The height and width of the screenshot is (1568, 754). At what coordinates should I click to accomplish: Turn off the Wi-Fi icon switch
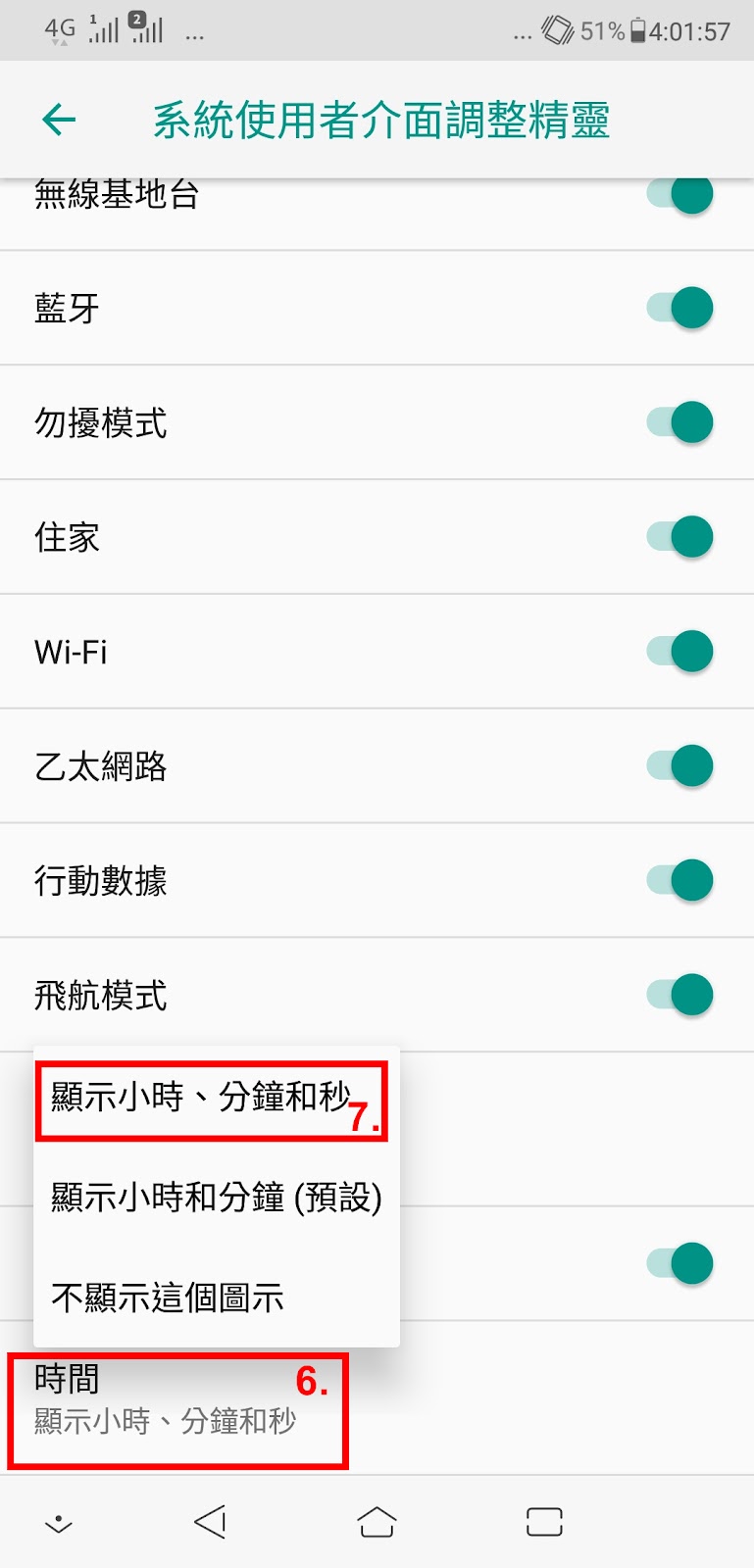pyautogui.click(x=679, y=652)
